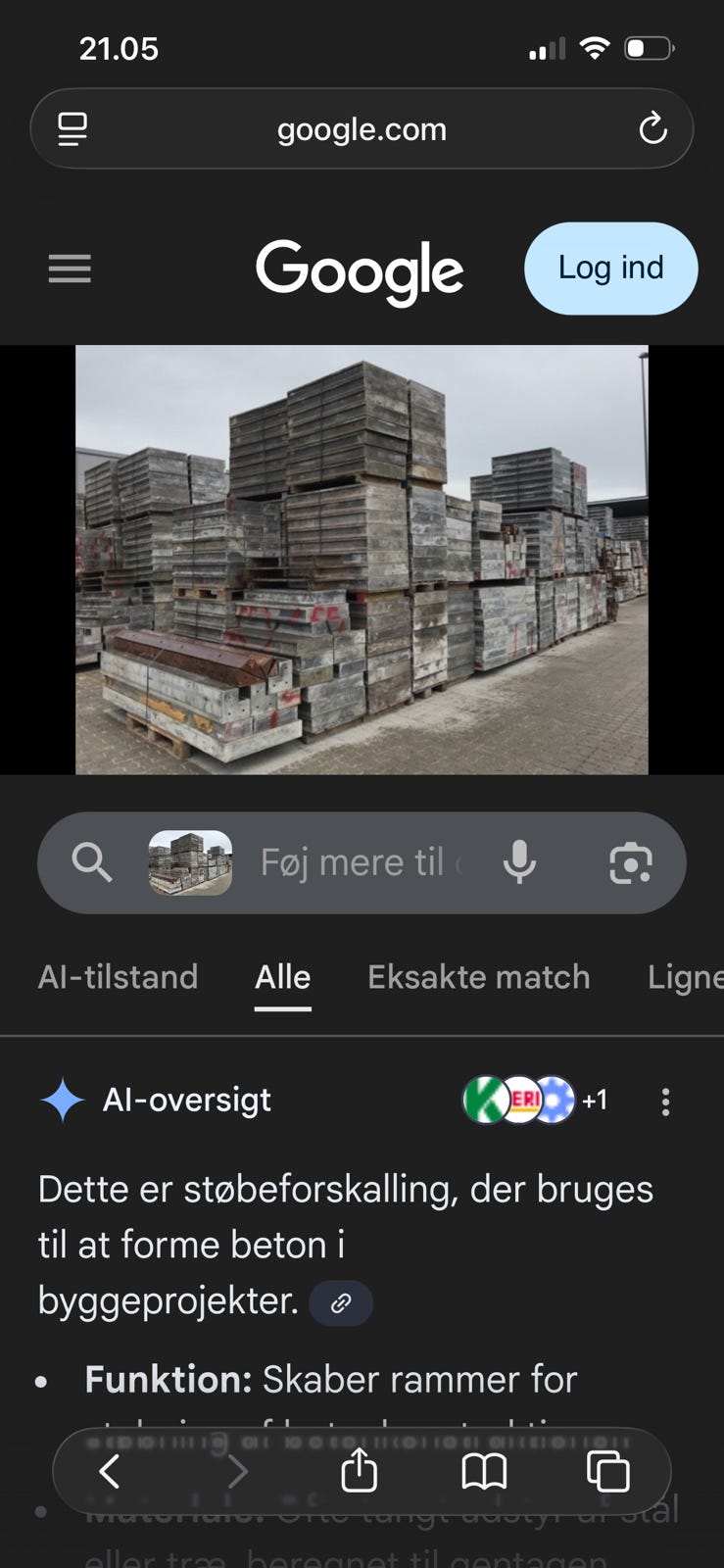Open the share sheet in Safari
This screenshot has width=724, height=1568.
coord(359,1471)
